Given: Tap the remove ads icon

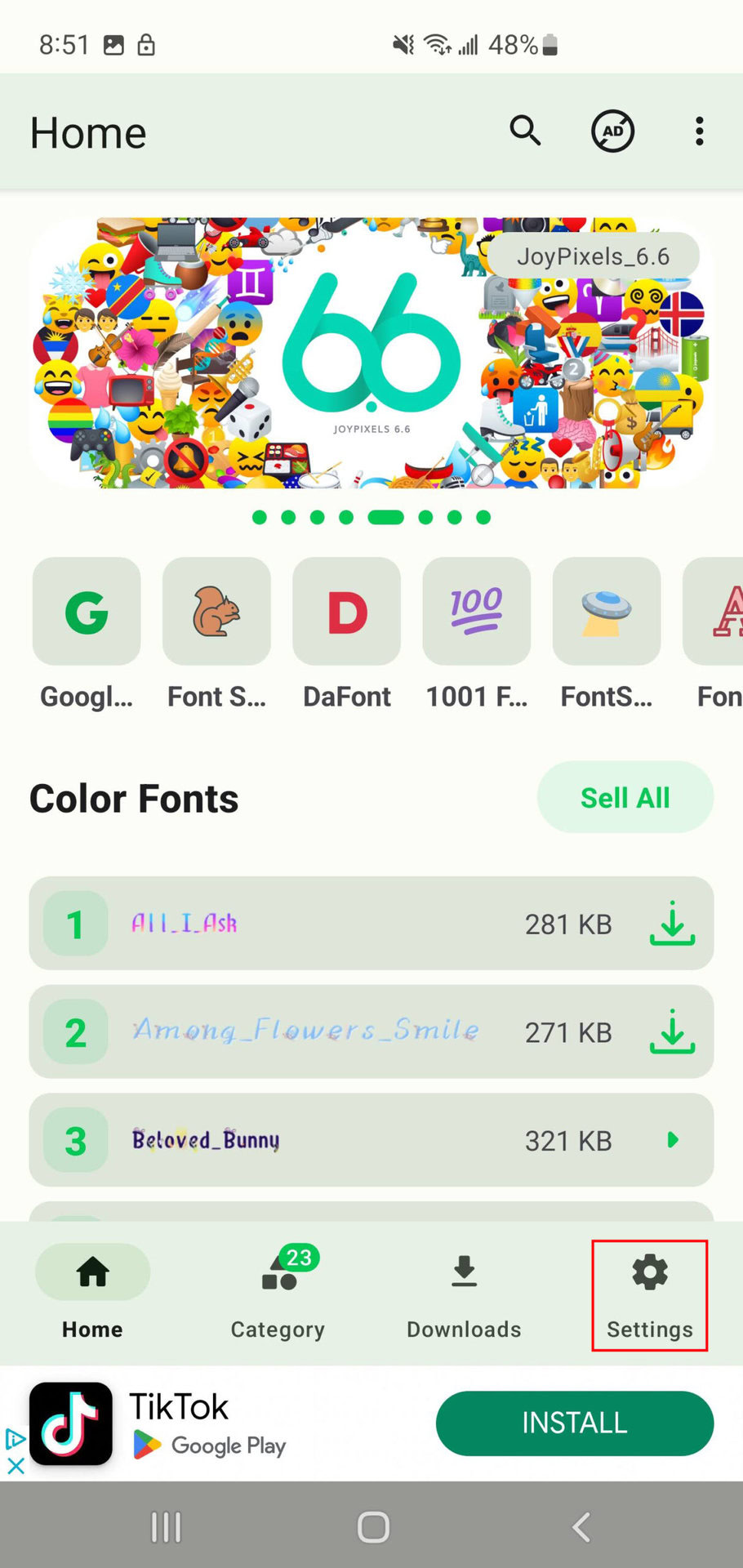Looking at the screenshot, I should point(612,131).
